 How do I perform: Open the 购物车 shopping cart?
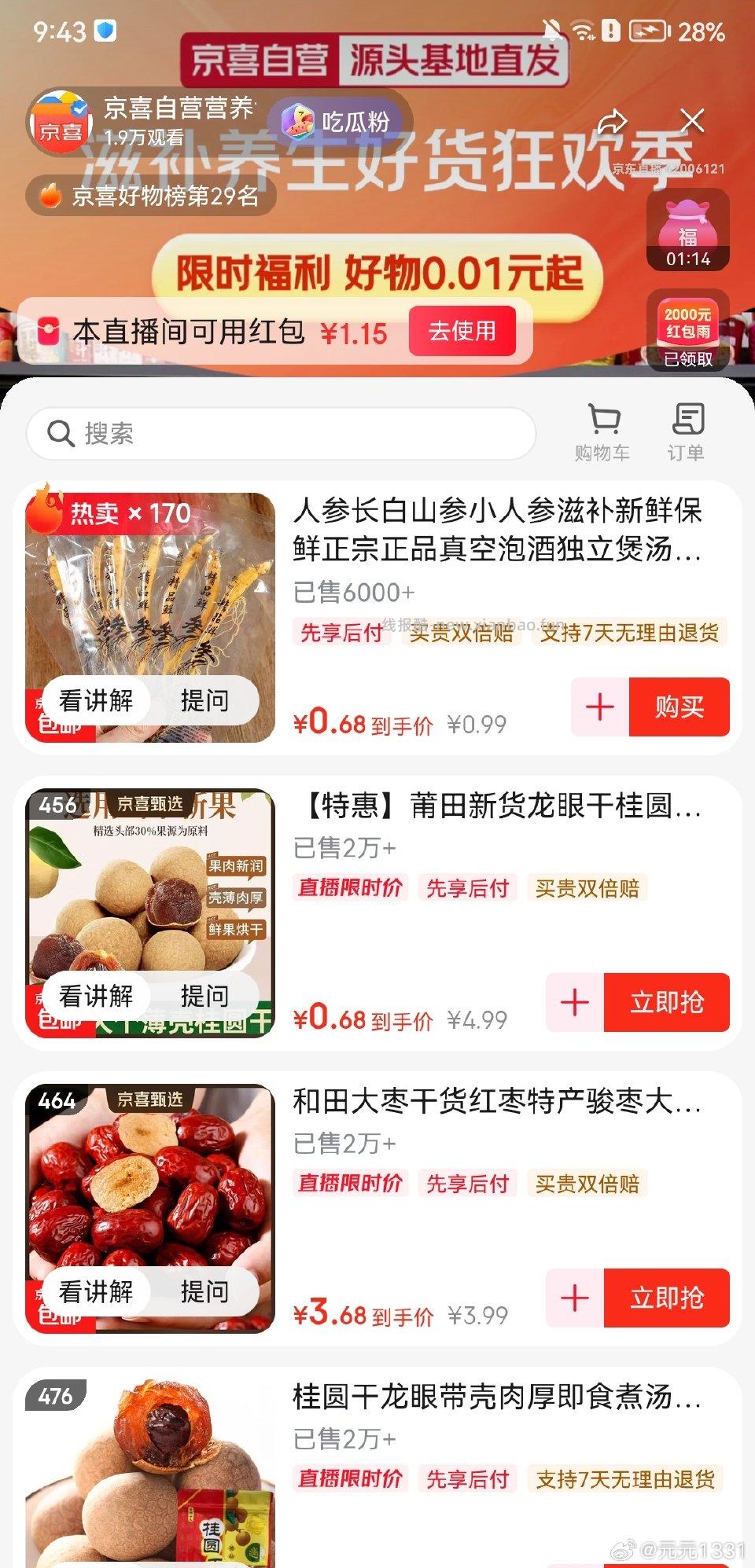pyautogui.click(x=602, y=431)
